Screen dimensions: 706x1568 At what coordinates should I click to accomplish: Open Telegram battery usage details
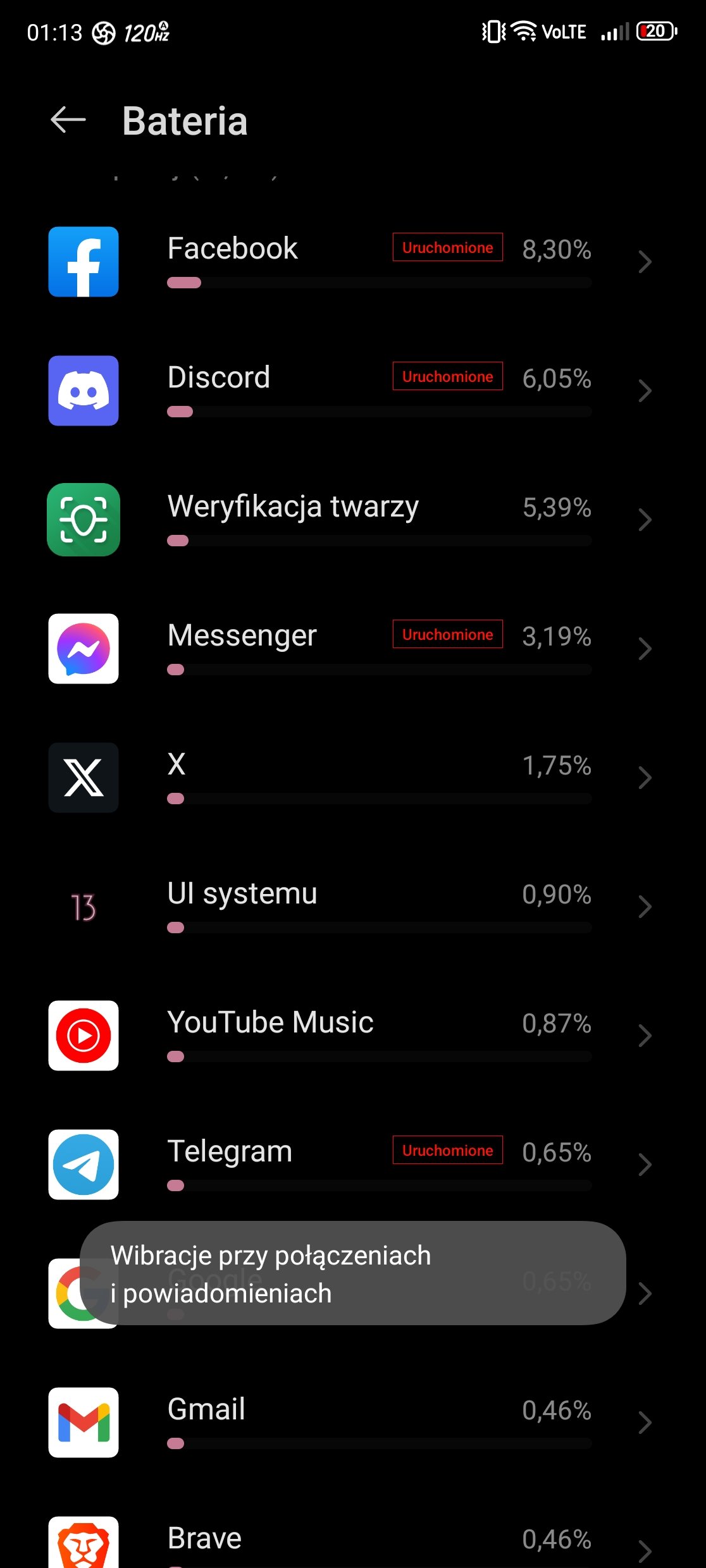353,1165
